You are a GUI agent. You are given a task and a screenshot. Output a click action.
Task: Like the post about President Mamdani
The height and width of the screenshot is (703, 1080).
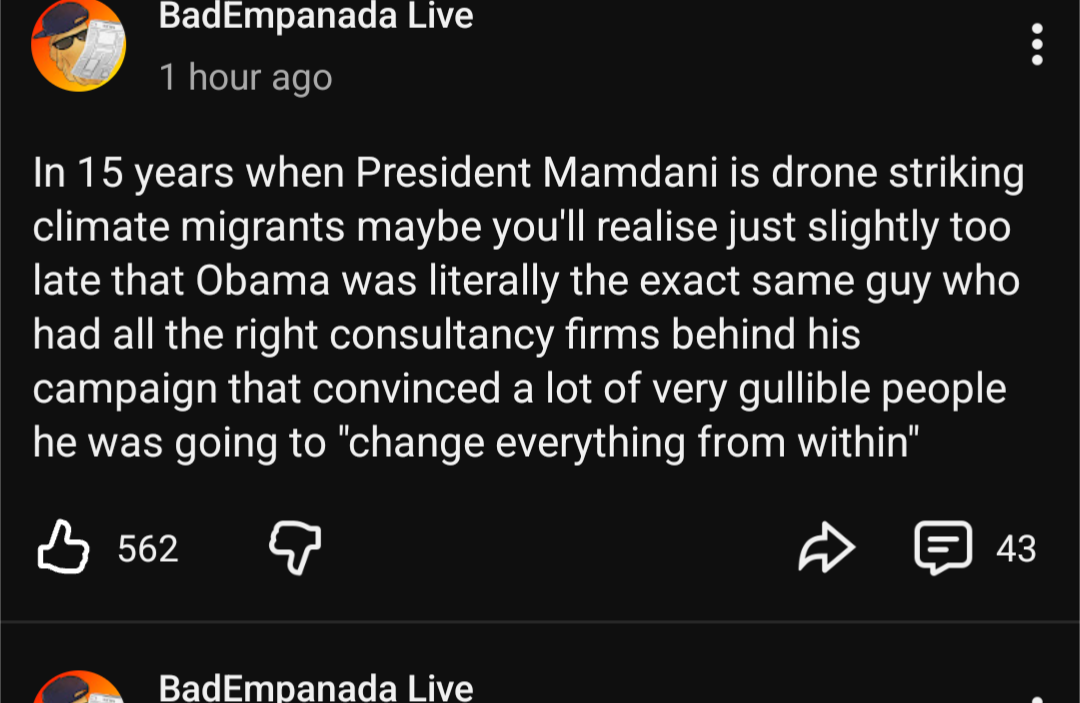pos(64,549)
